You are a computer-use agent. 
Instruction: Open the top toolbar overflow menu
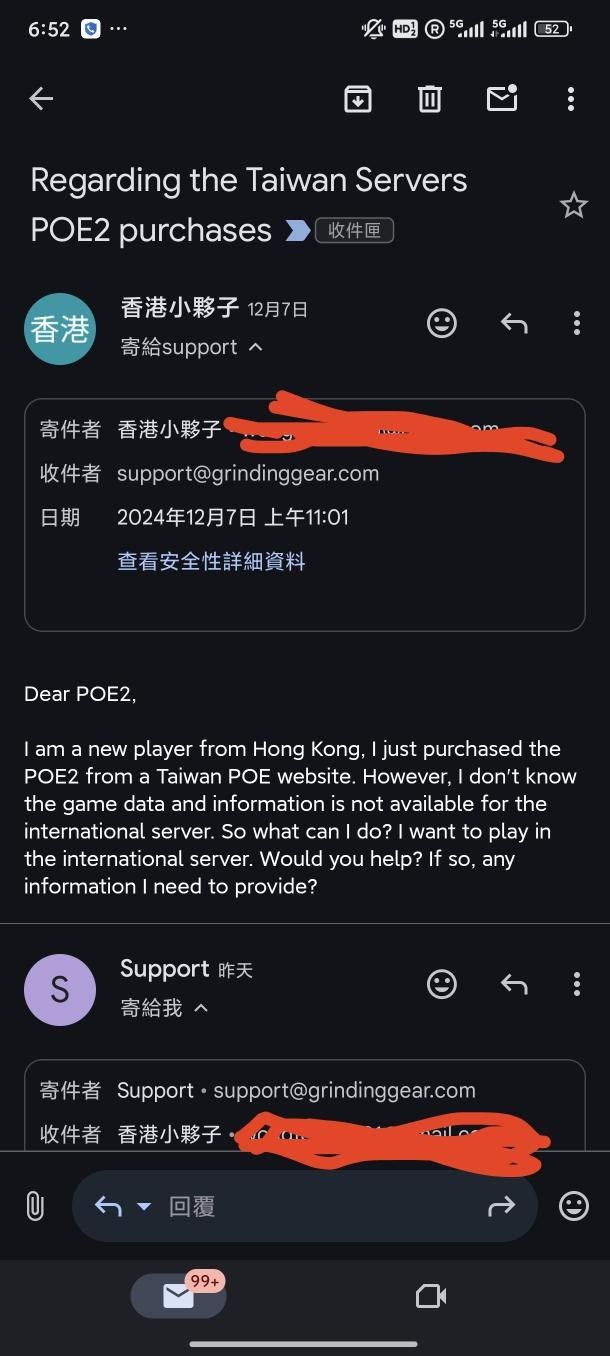click(571, 98)
